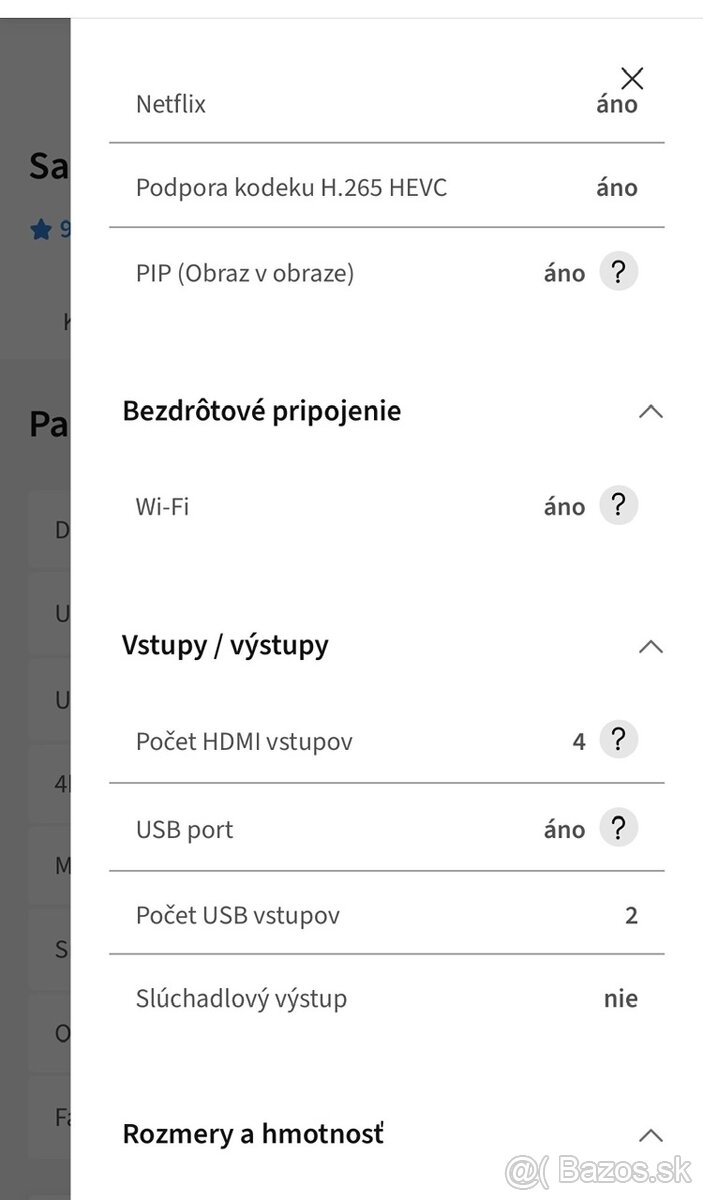Show help for Počet HDMI vstupov

point(618,740)
